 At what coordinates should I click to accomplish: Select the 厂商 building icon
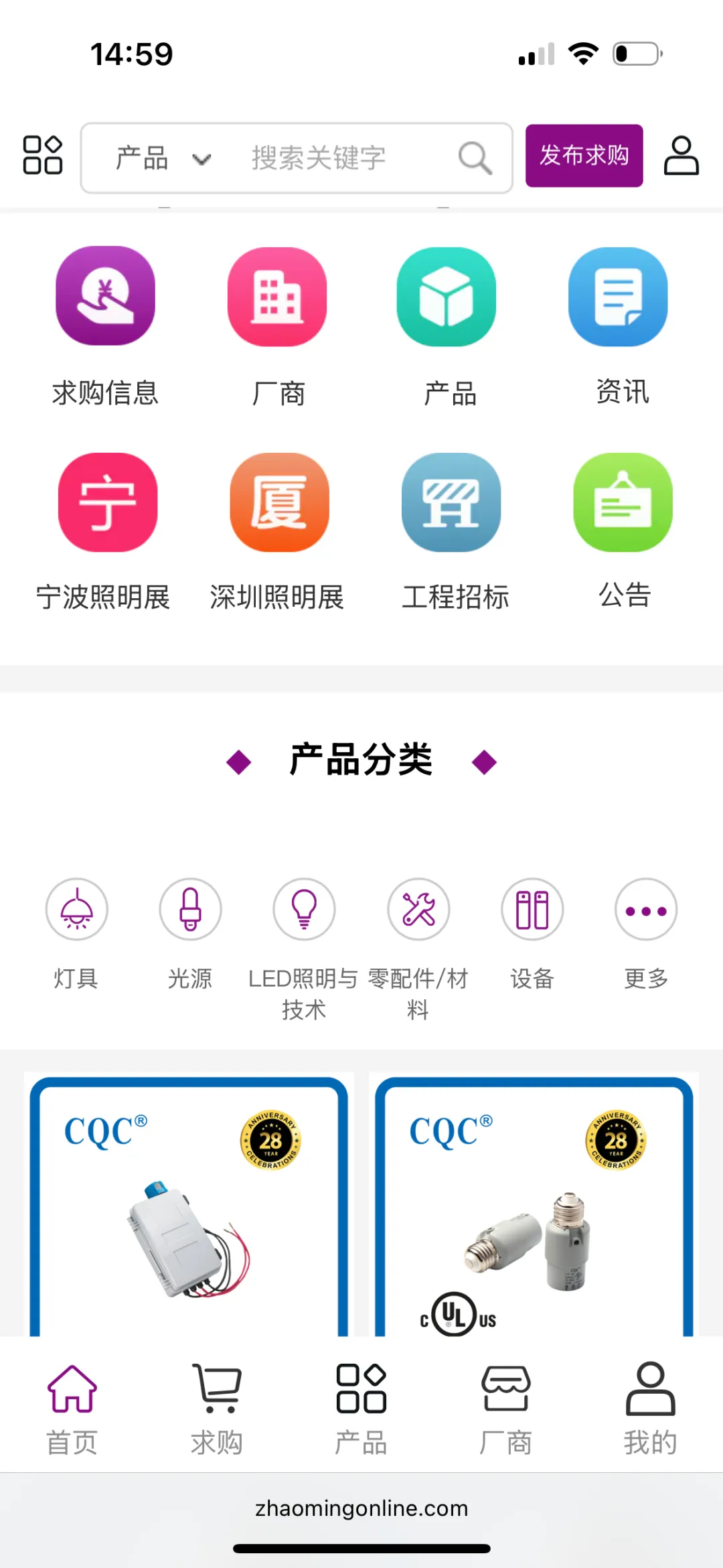(x=276, y=297)
